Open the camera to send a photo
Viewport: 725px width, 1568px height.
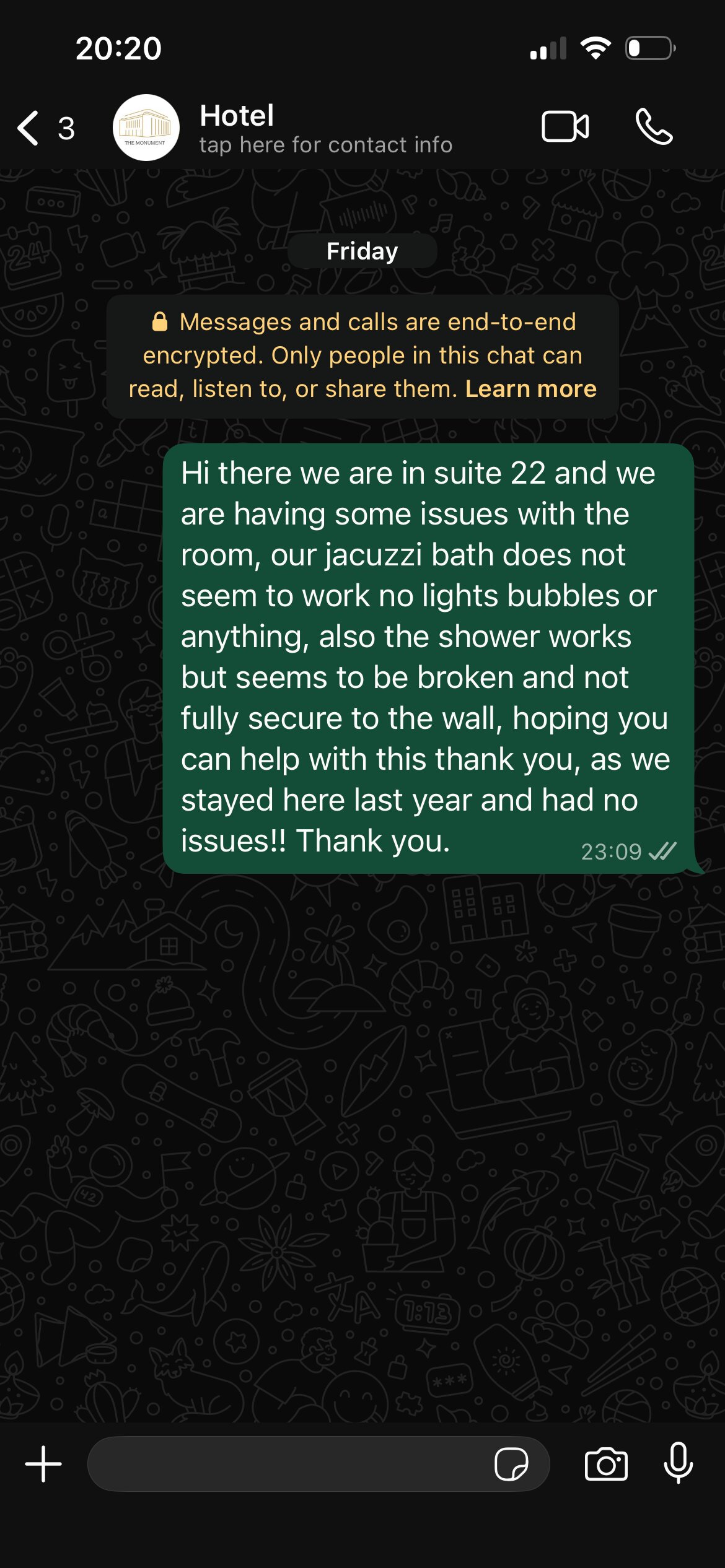click(x=605, y=1464)
